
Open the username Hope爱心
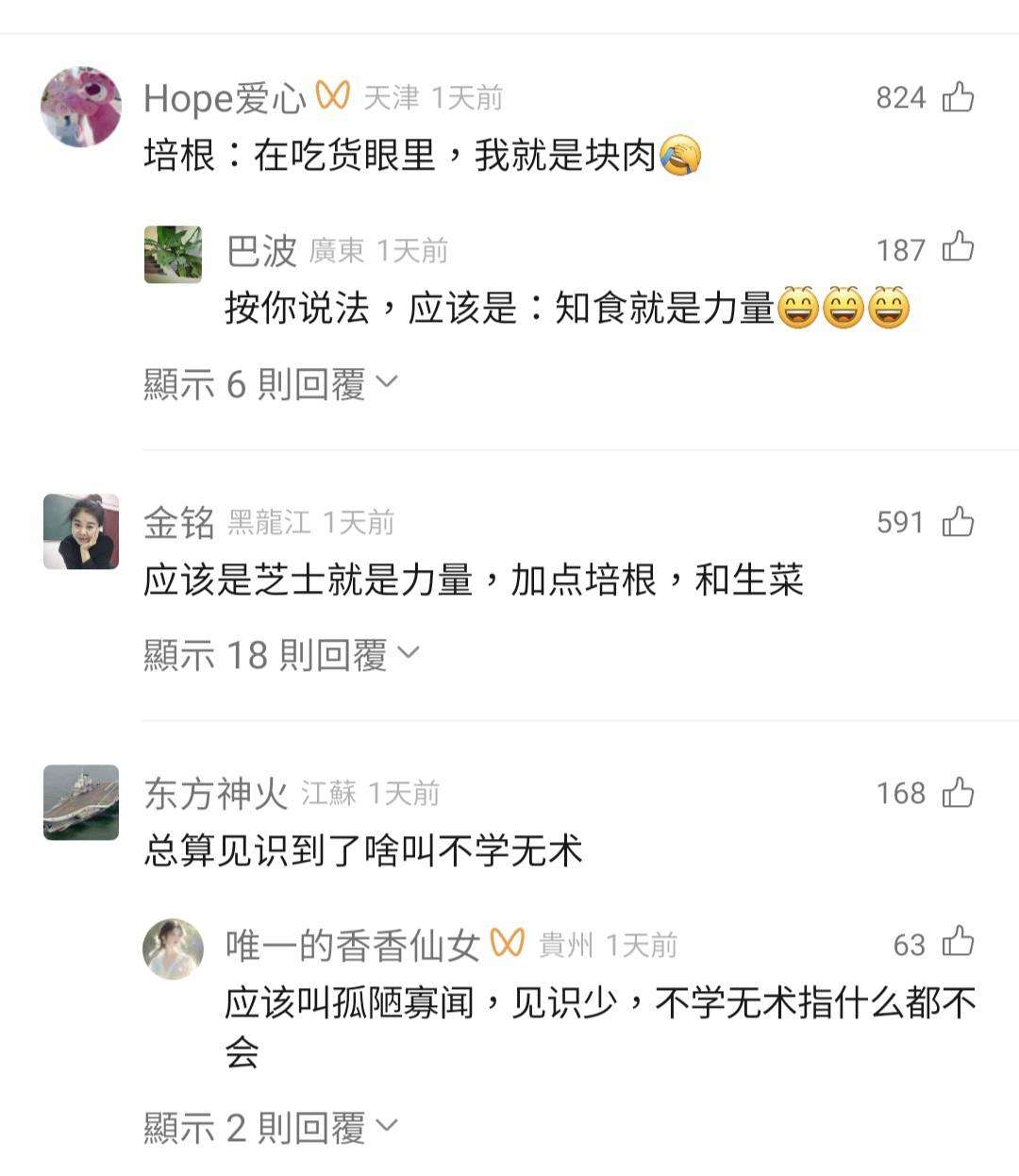[225, 98]
